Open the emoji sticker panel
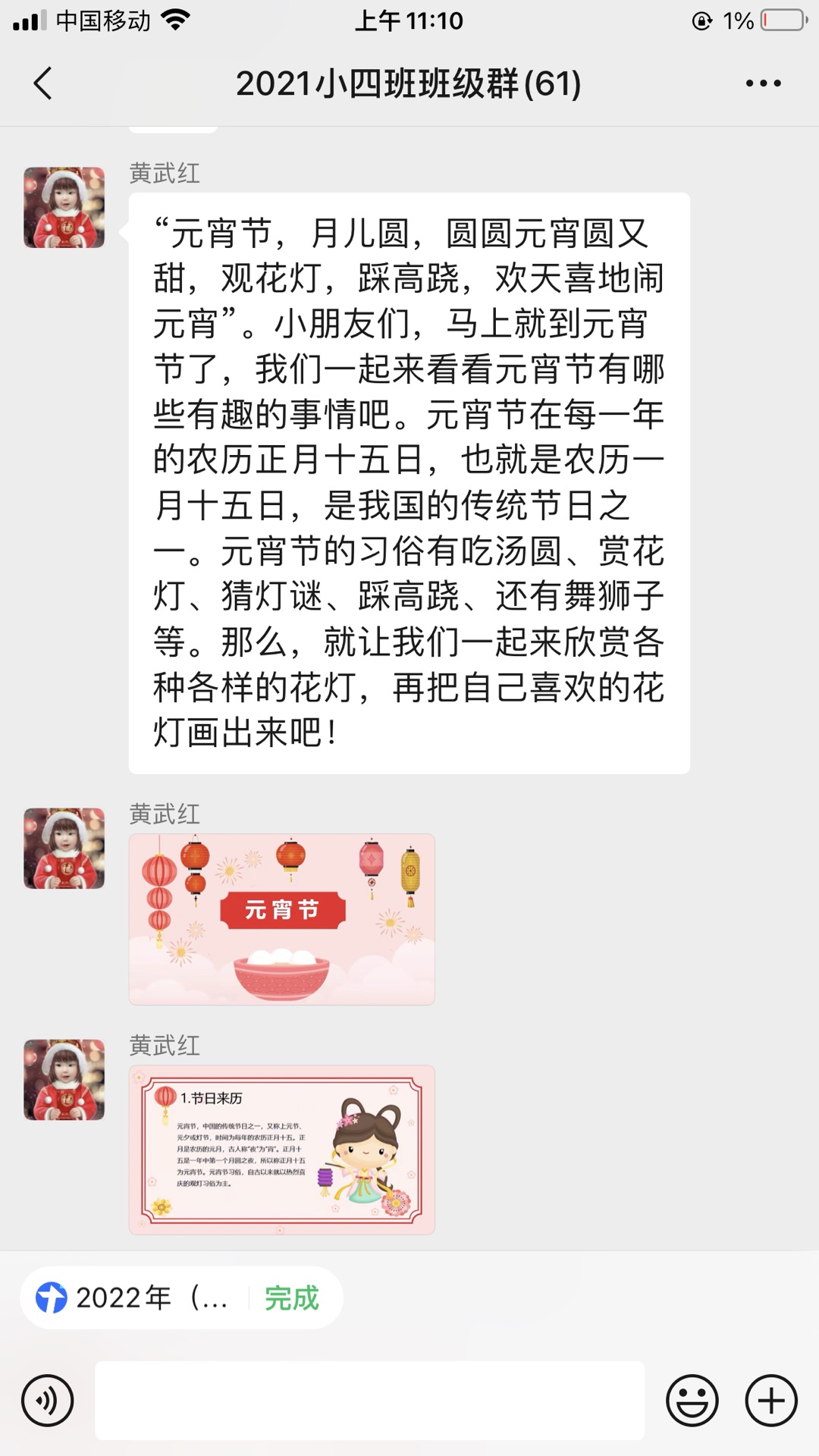Image resolution: width=819 pixels, height=1456 pixels. (x=692, y=1401)
